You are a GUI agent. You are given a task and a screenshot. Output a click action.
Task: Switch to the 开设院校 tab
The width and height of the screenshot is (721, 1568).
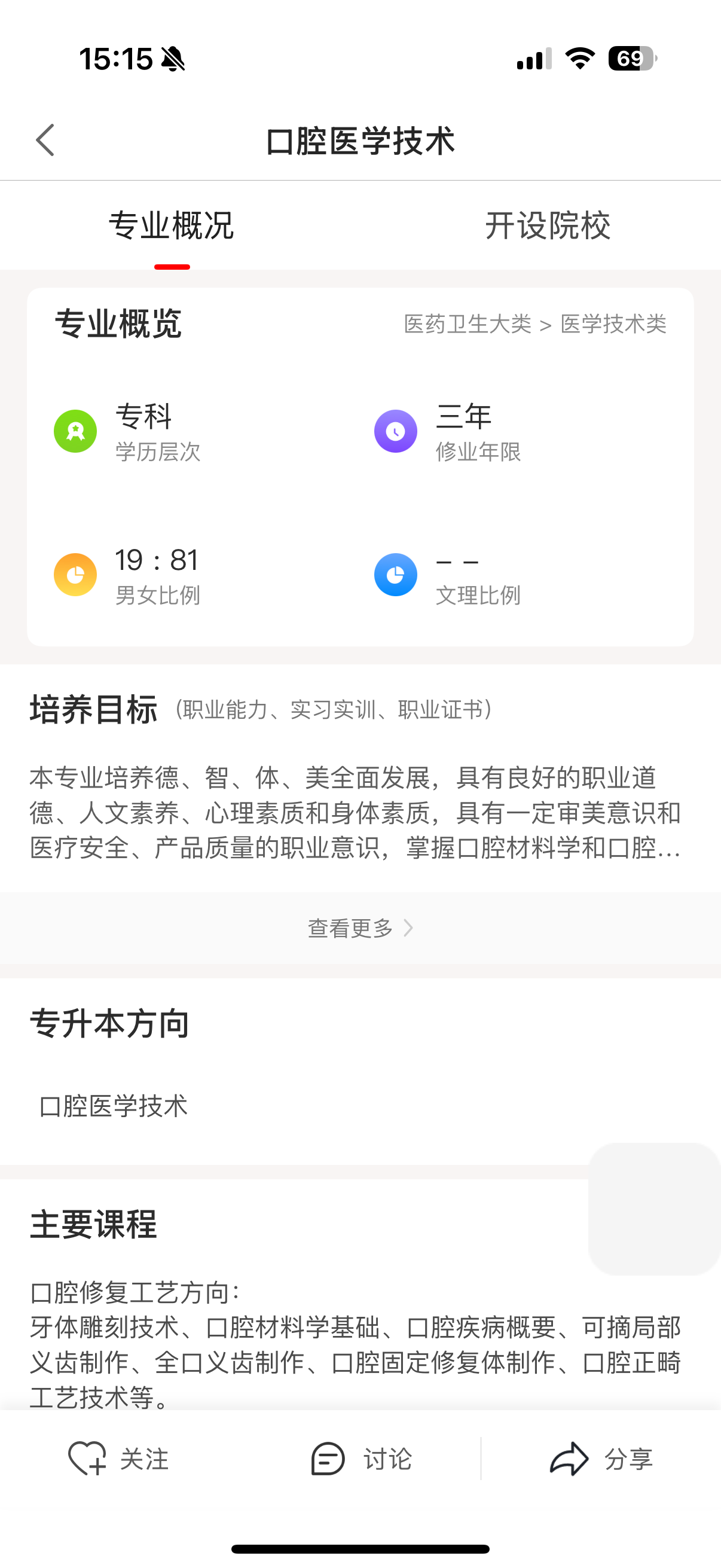(x=547, y=227)
